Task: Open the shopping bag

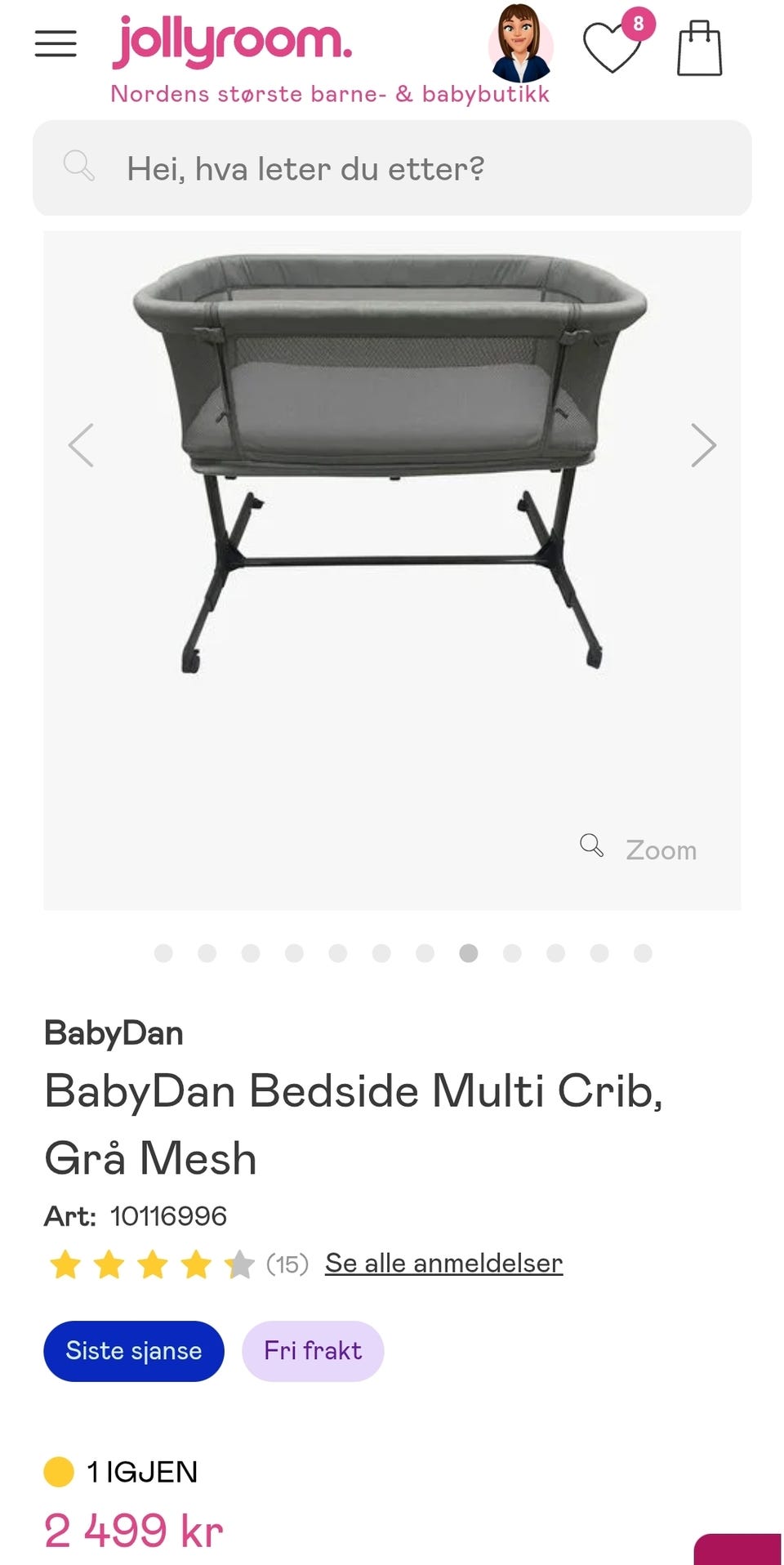Action: click(x=700, y=48)
